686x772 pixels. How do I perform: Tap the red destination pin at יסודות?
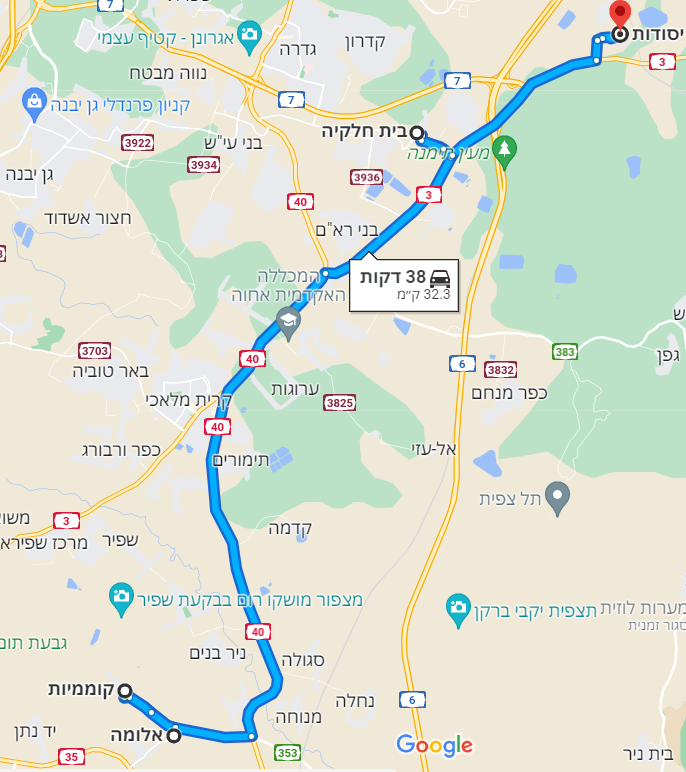pos(620,14)
